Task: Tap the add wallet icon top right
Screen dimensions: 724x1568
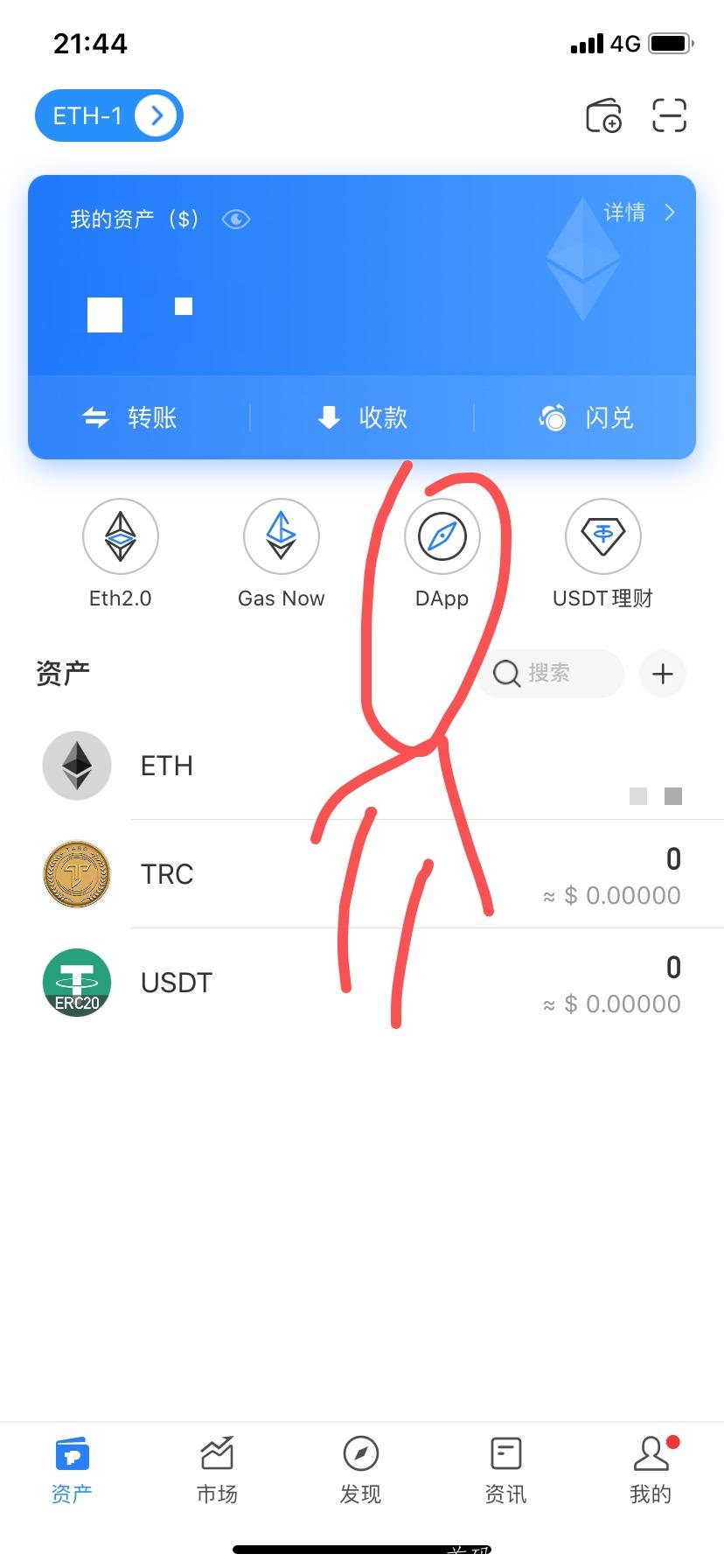Action: tap(603, 115)
